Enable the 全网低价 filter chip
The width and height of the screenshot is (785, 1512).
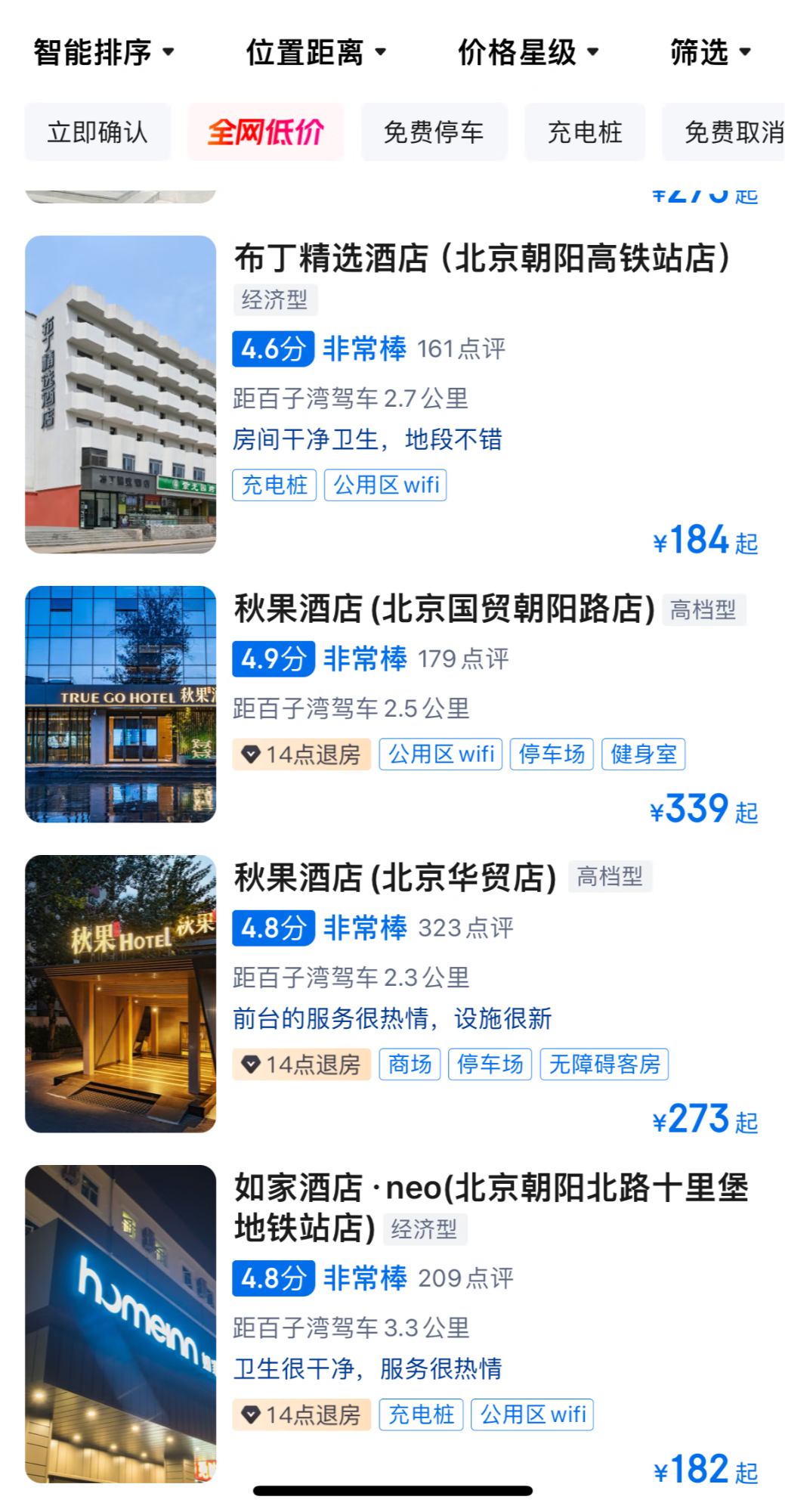coord(265,132)
